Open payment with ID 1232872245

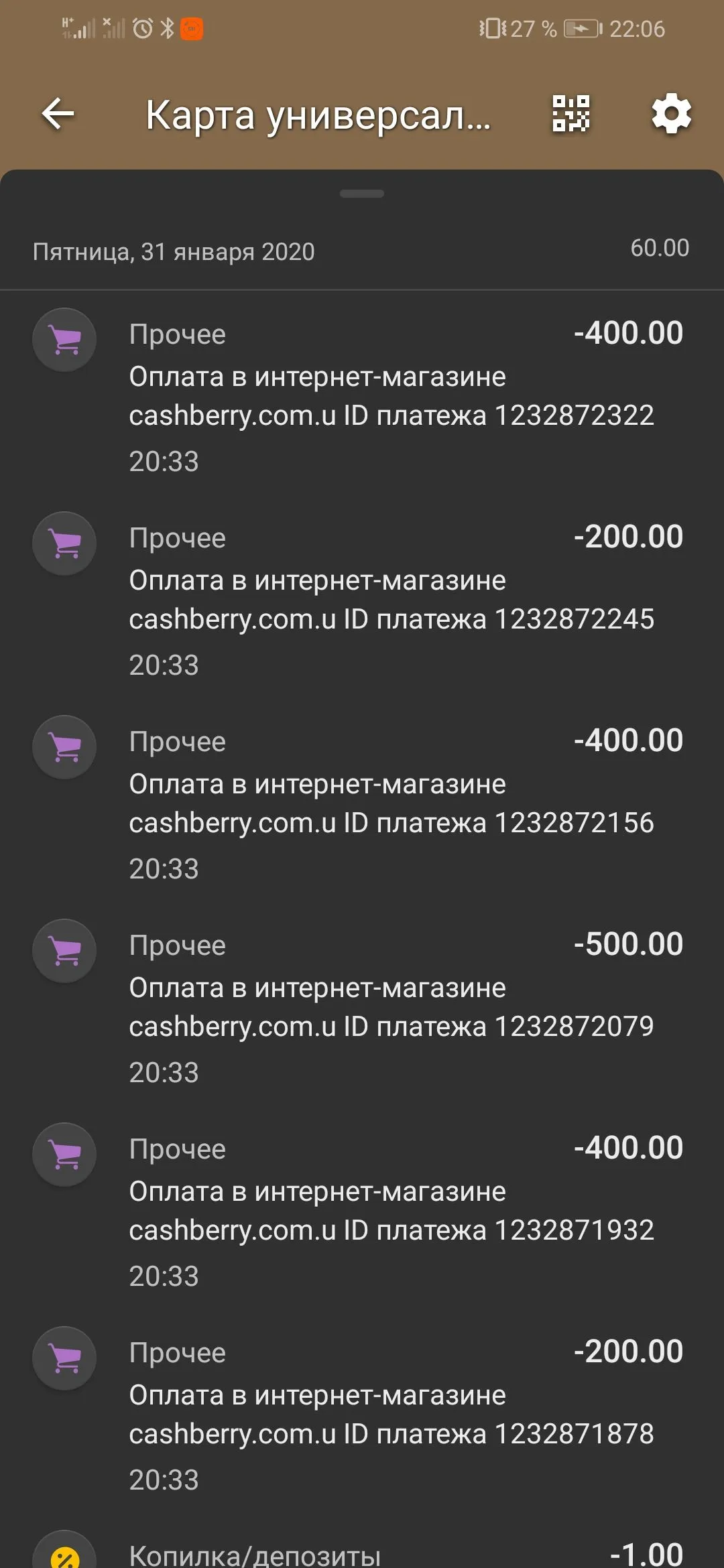tap(391, 600)
